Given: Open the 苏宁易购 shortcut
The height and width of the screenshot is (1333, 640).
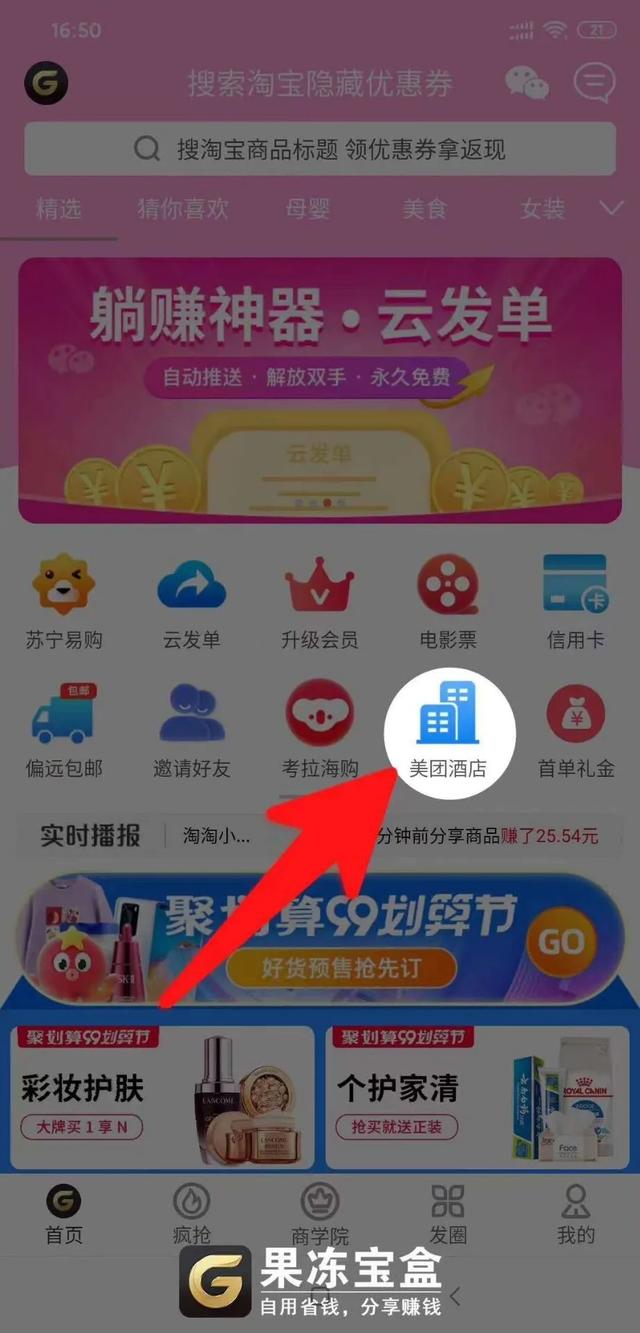Looking at the screenshot, I should coord(64,602).
